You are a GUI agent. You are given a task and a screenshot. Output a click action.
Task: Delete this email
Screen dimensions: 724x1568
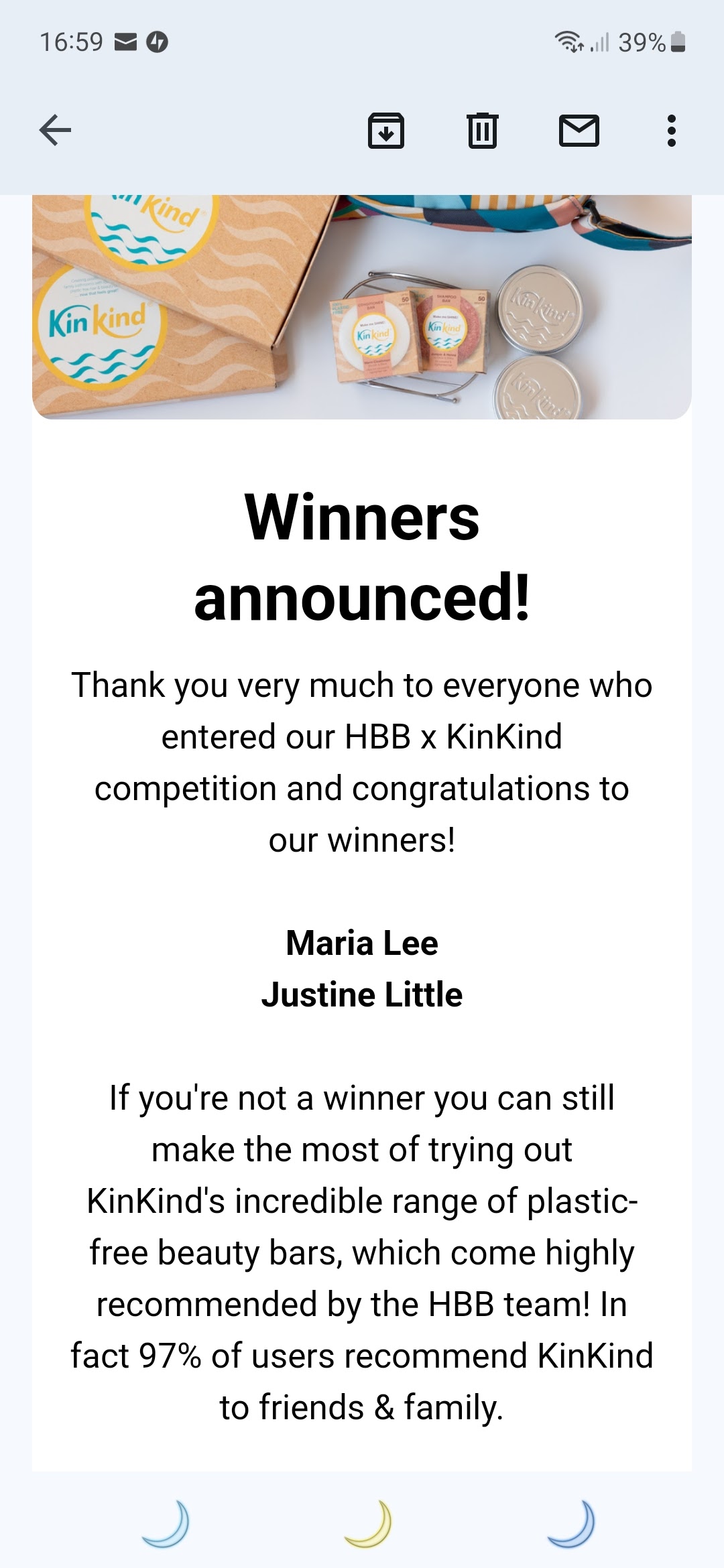click(x=482, y=130)
